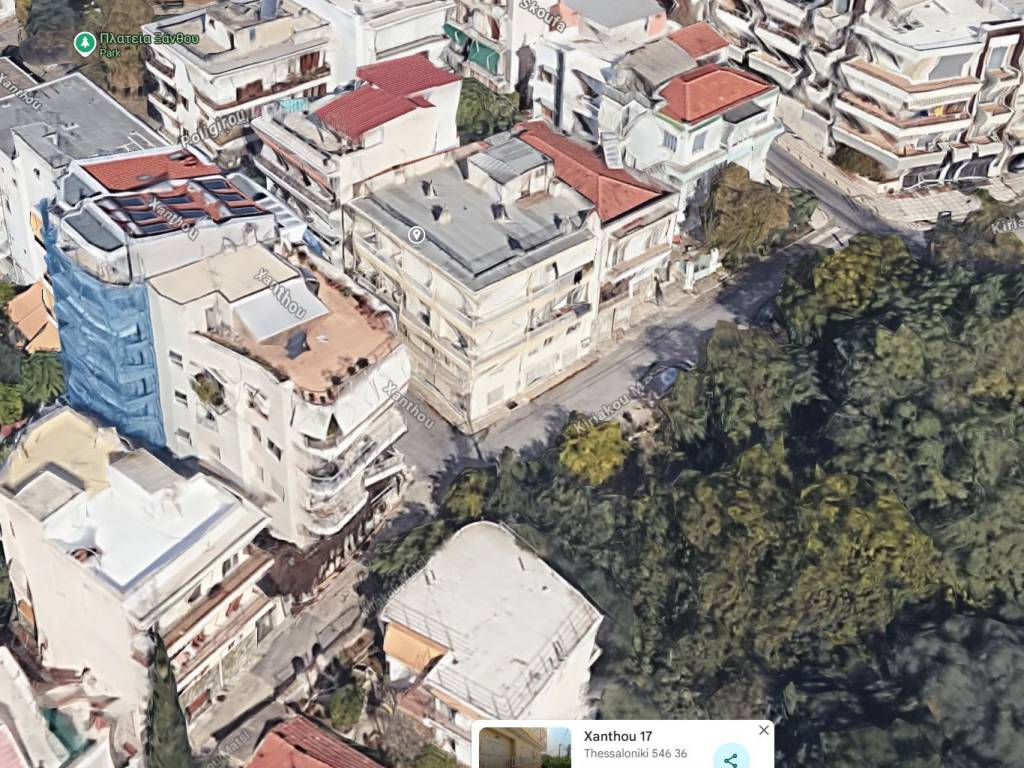The width and height of the screenshot is (1024, 768).
Task: Close the Xanthou 17 place card
Action: tap(764, 730)
